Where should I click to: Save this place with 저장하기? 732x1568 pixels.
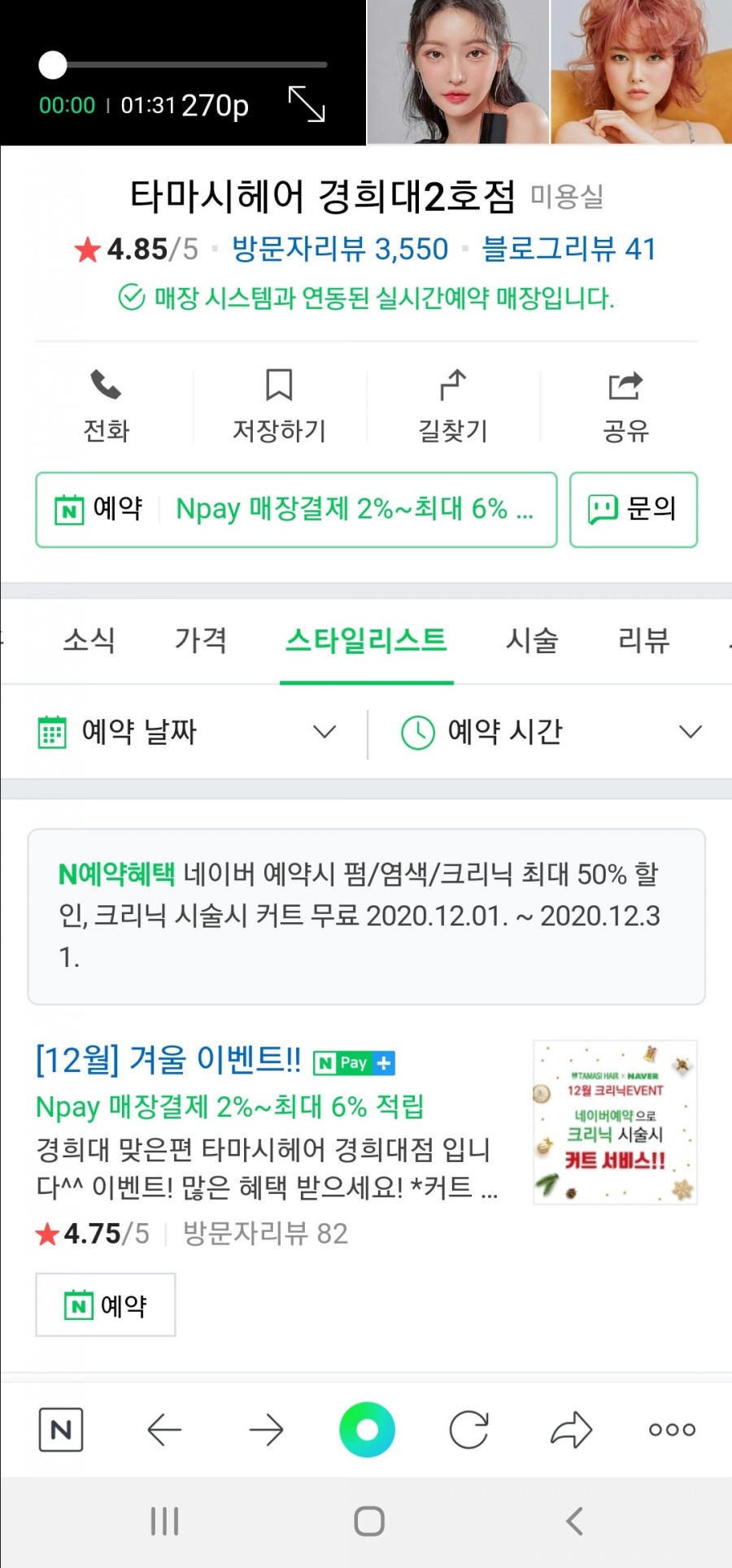[x=279, y=406]
